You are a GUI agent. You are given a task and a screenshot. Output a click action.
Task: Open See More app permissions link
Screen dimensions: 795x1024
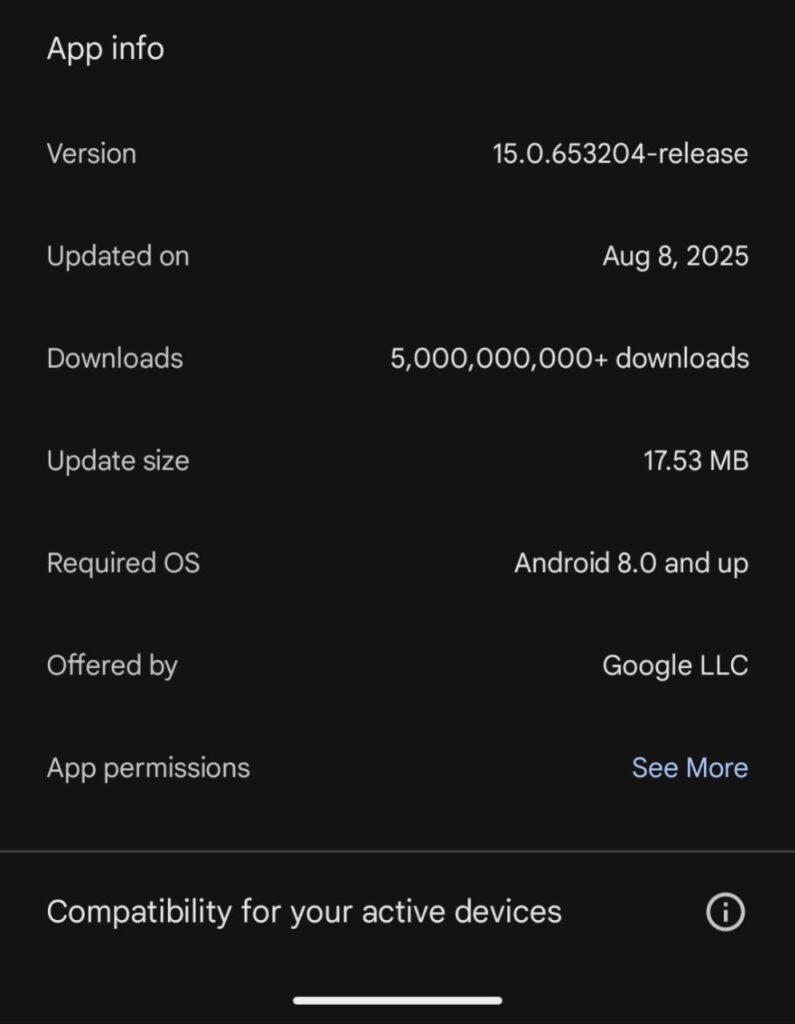(x=689, y=767)
